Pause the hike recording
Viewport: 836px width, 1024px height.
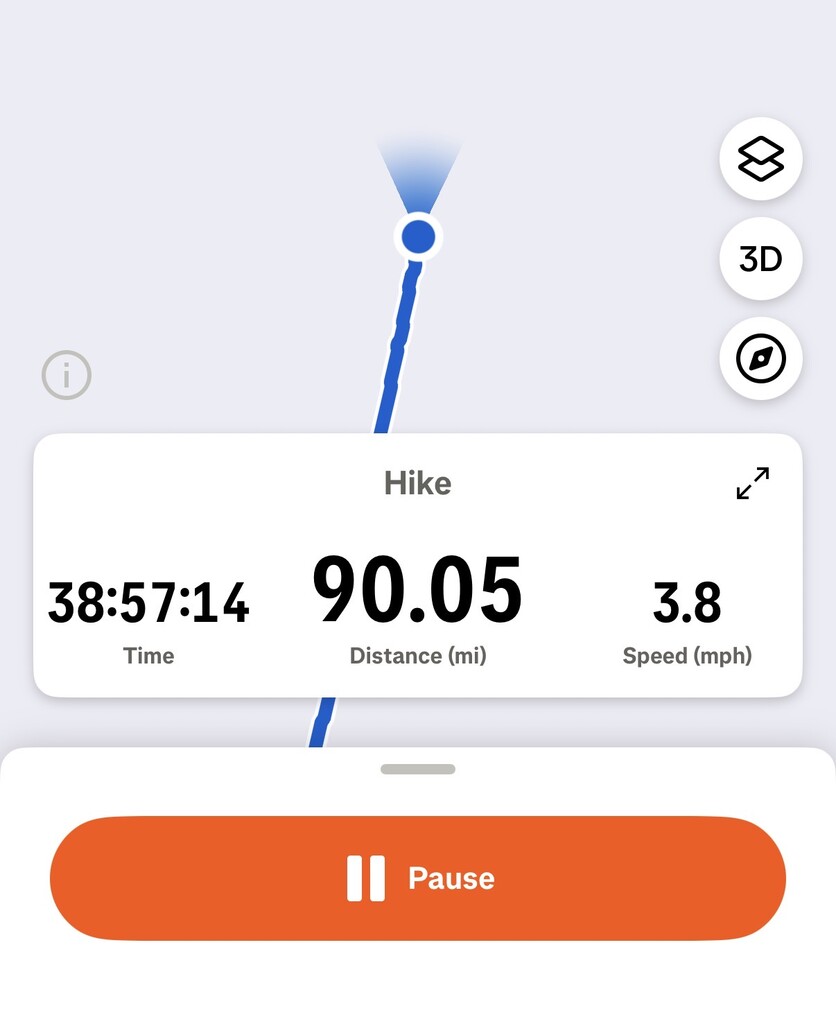tap(418, 878)
